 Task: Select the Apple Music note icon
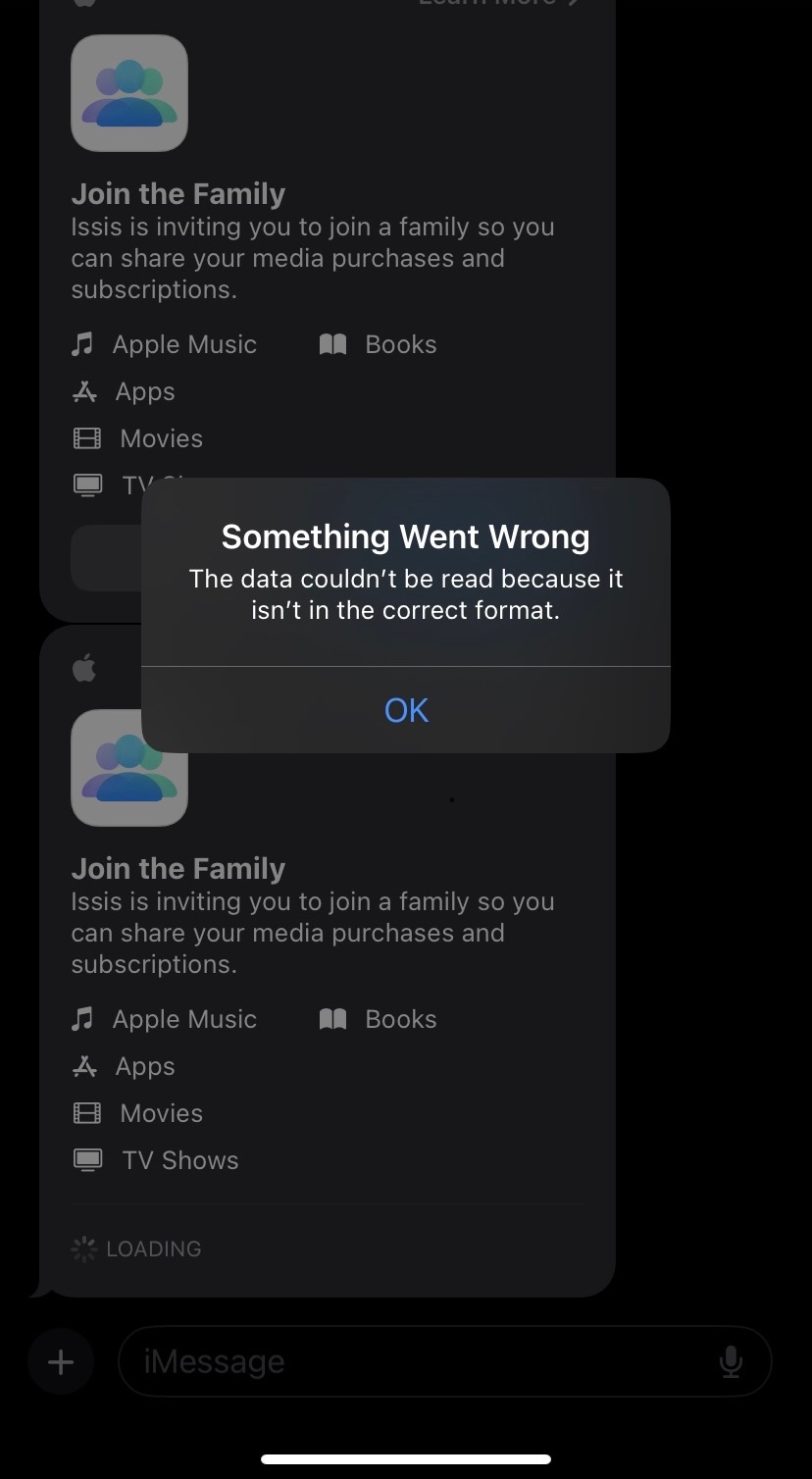pos(84,344)
